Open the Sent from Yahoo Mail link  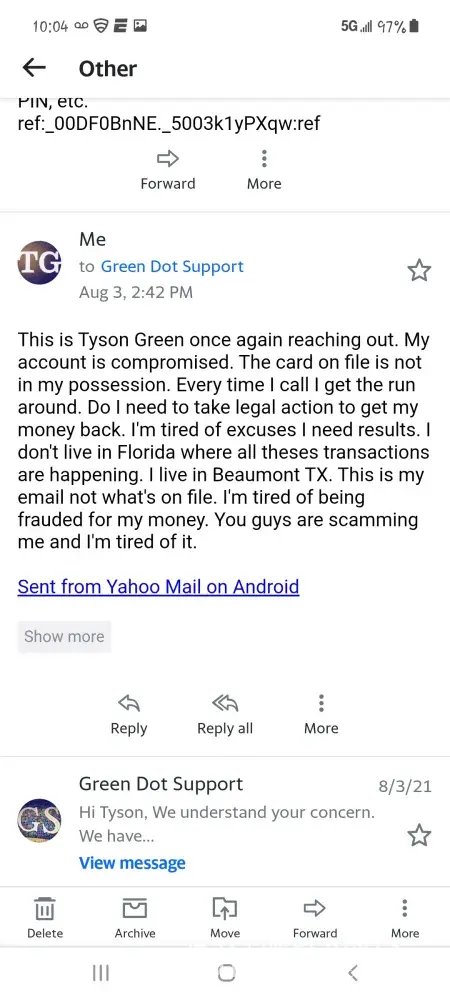pyautogui.click(x=158, y=586)
